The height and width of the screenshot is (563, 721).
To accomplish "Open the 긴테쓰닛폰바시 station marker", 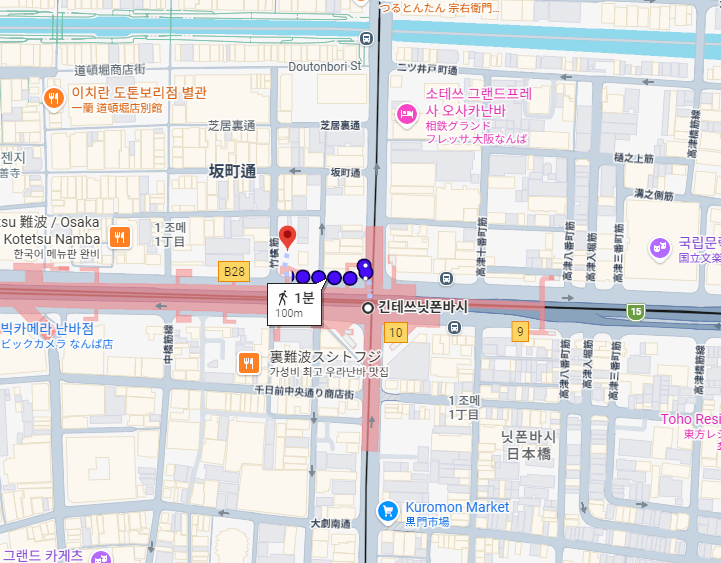I will click(x=368, y=306).
